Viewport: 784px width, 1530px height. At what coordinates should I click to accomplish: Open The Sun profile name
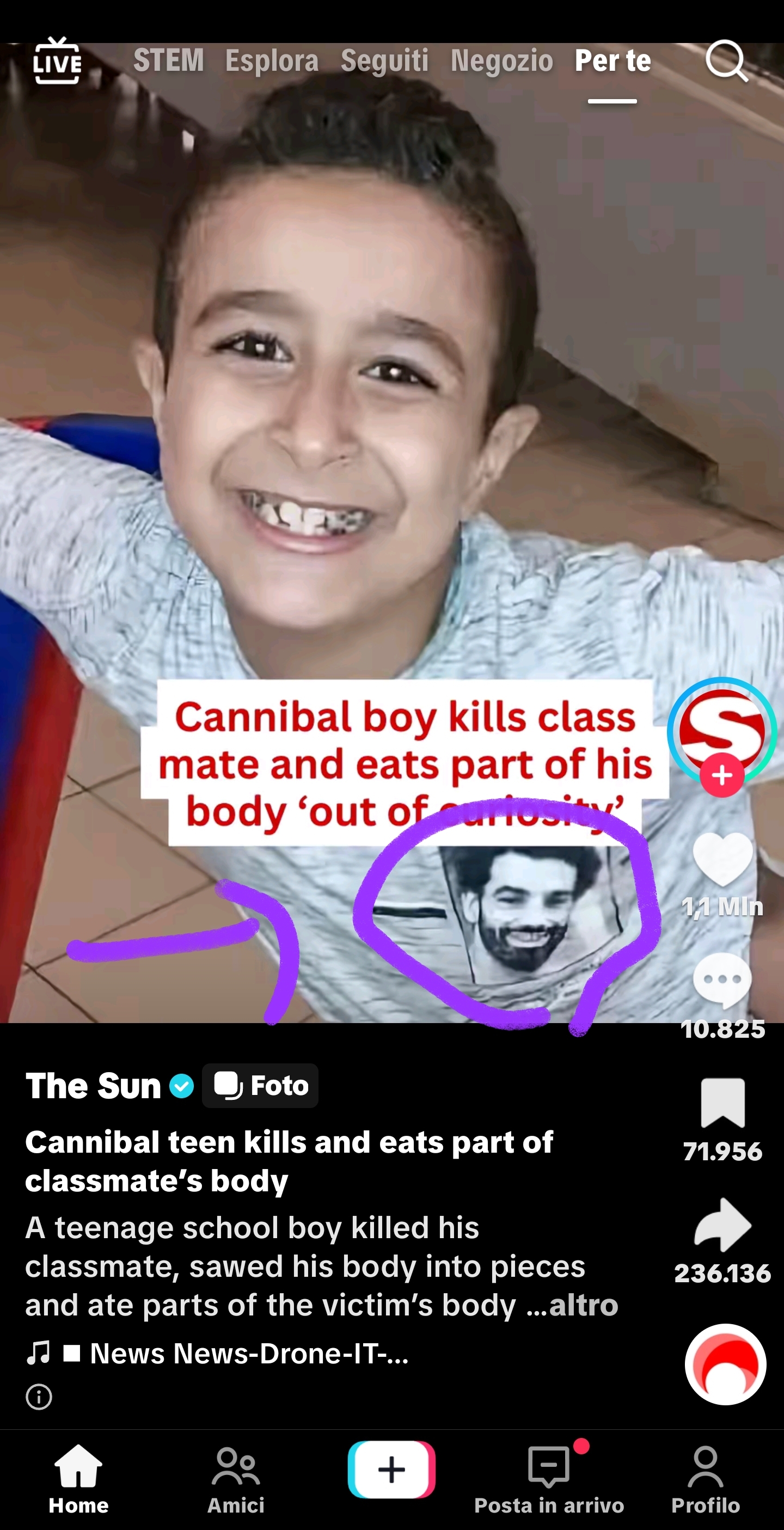[93, 1086]
